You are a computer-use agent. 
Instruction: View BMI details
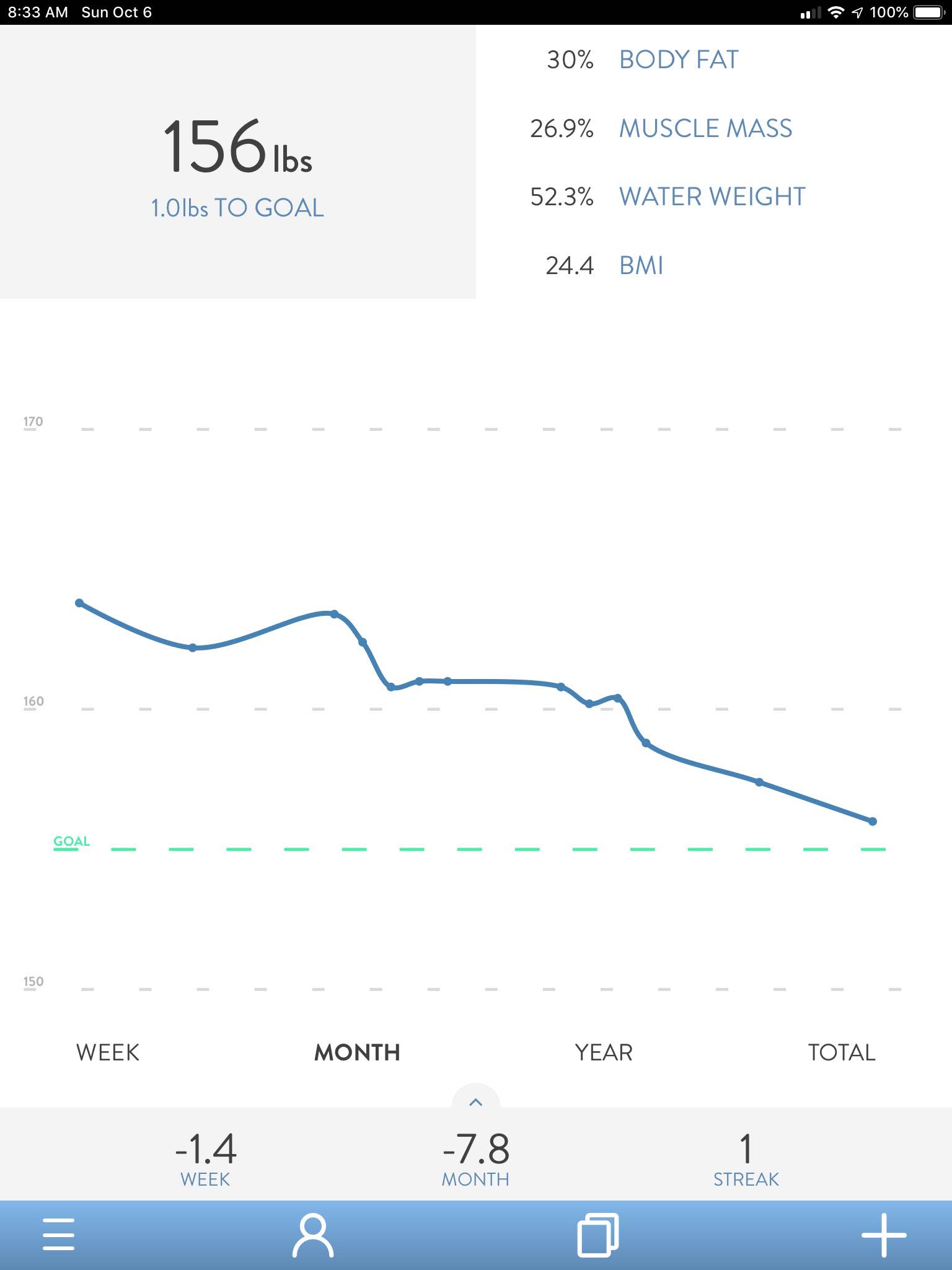(641, 265)
